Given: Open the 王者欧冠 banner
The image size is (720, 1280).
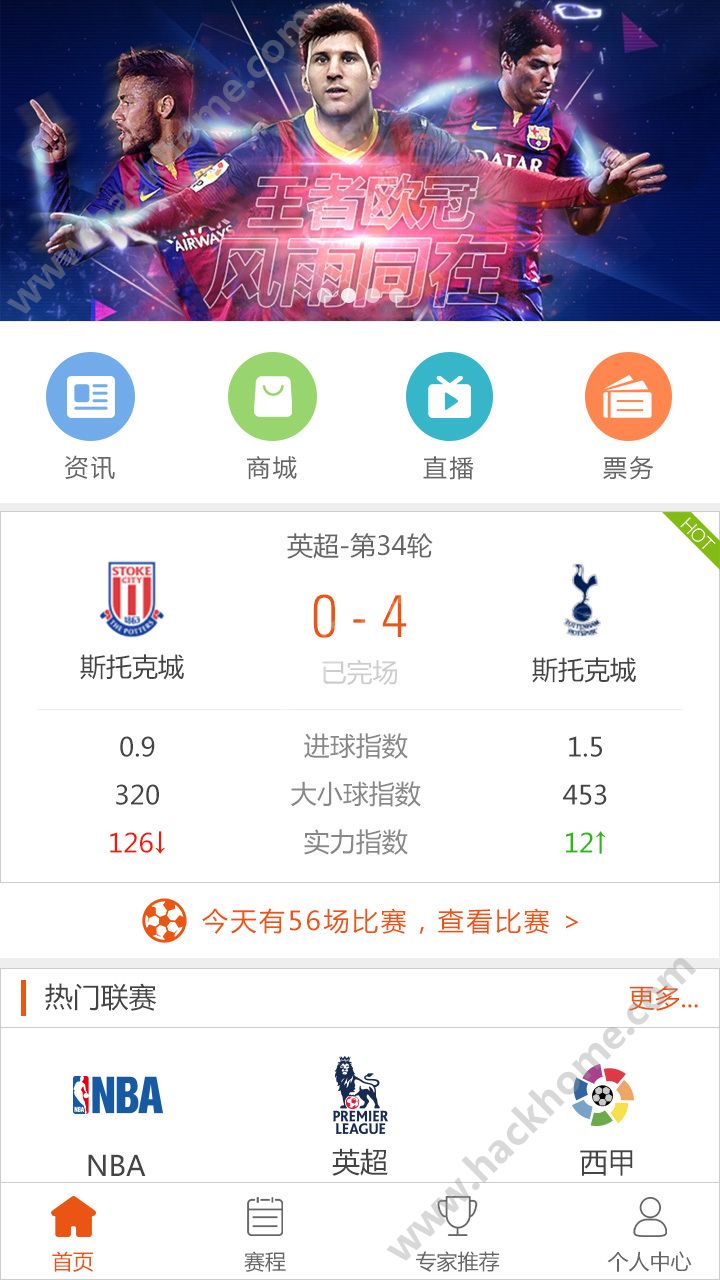Looking at the screenshot, I should 360,160.
